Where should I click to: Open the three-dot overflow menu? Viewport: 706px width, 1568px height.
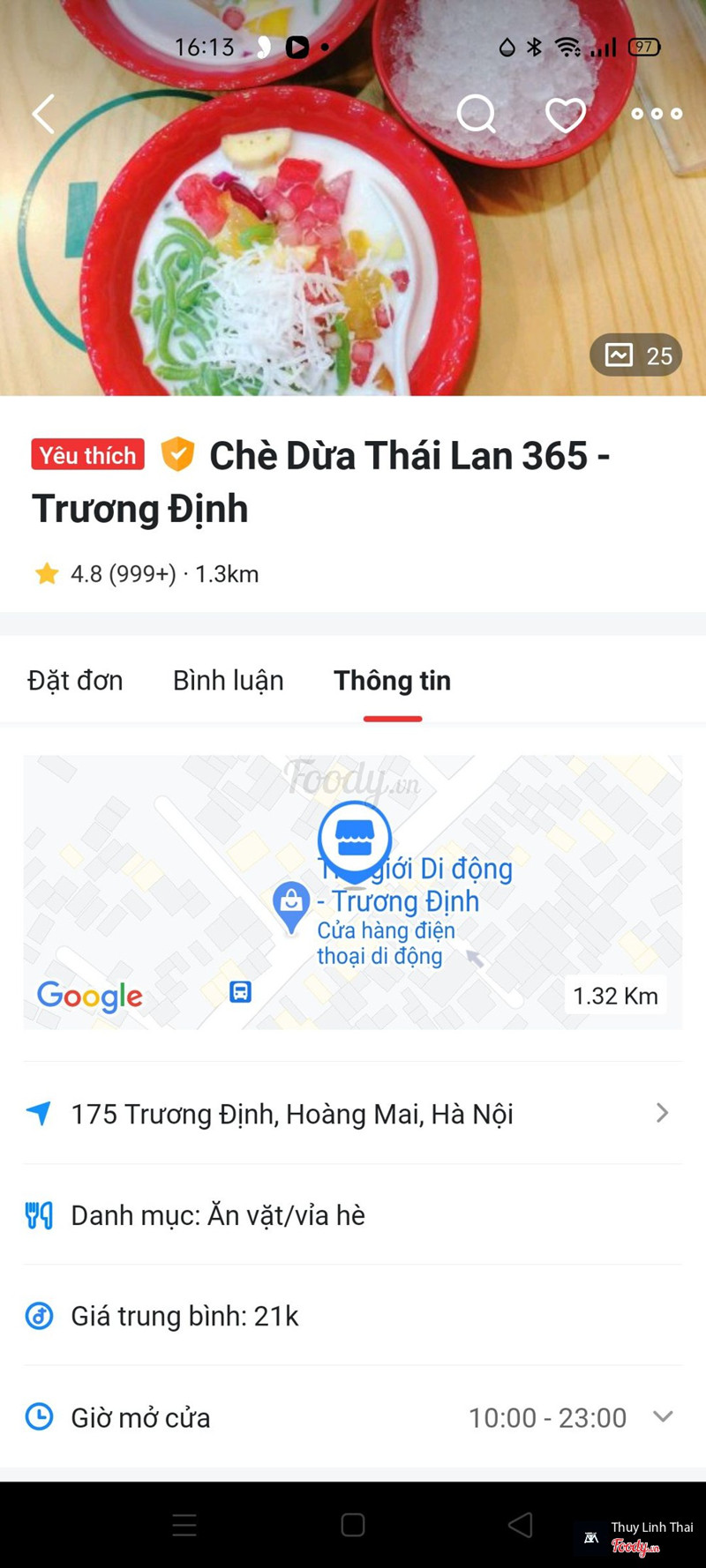pyautogui.click(x=657, y=114)
